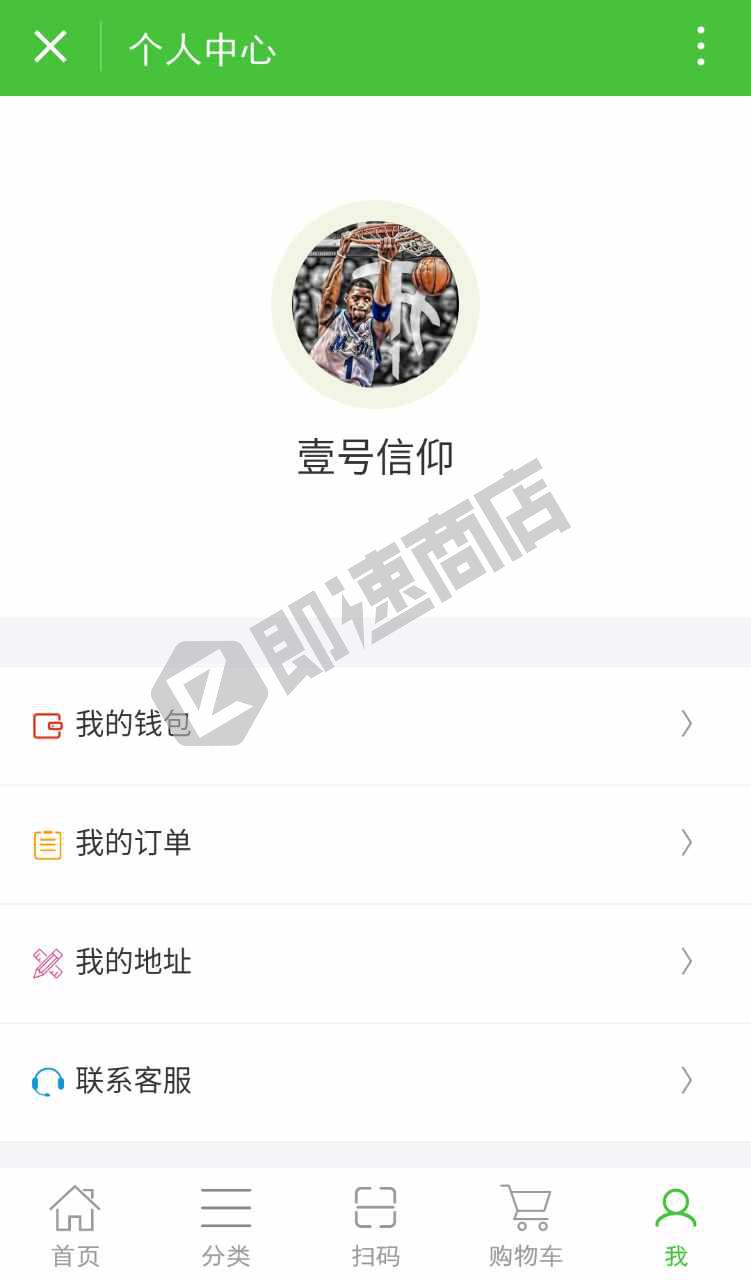Image resolution: width=751 pixels, height=1280 pixels.
Task: Expand the 联系客服 row chevron
Action: click(x=687, y=1081)
